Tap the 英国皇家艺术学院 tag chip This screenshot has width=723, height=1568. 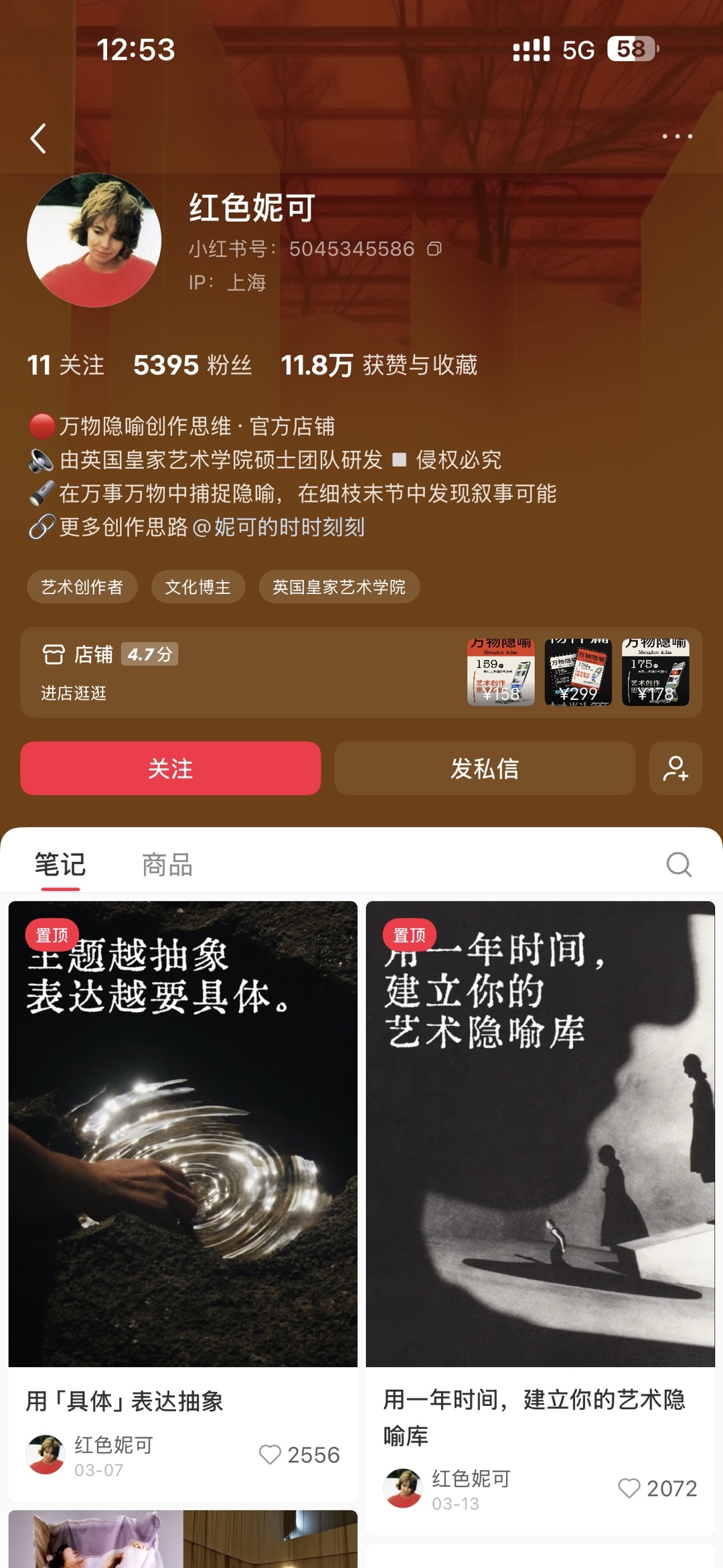click(x=339, y=587)
